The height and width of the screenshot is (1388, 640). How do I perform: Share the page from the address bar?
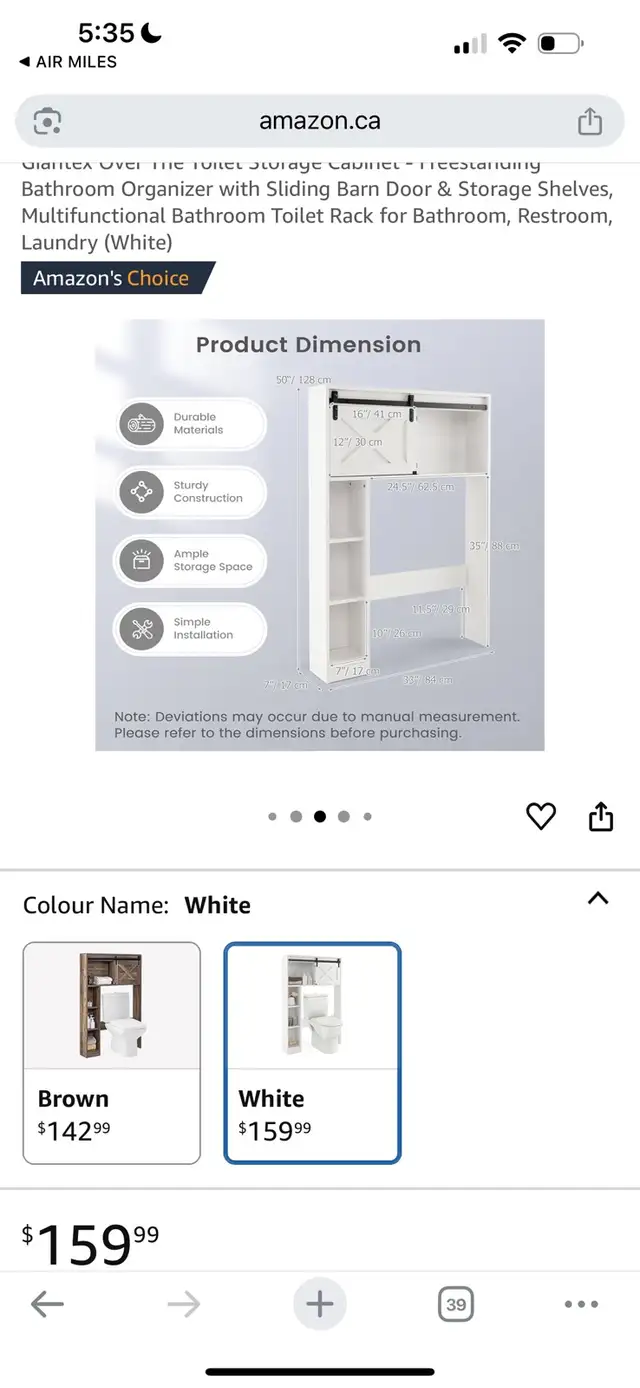pyautogui.click(x=590, y=121)
